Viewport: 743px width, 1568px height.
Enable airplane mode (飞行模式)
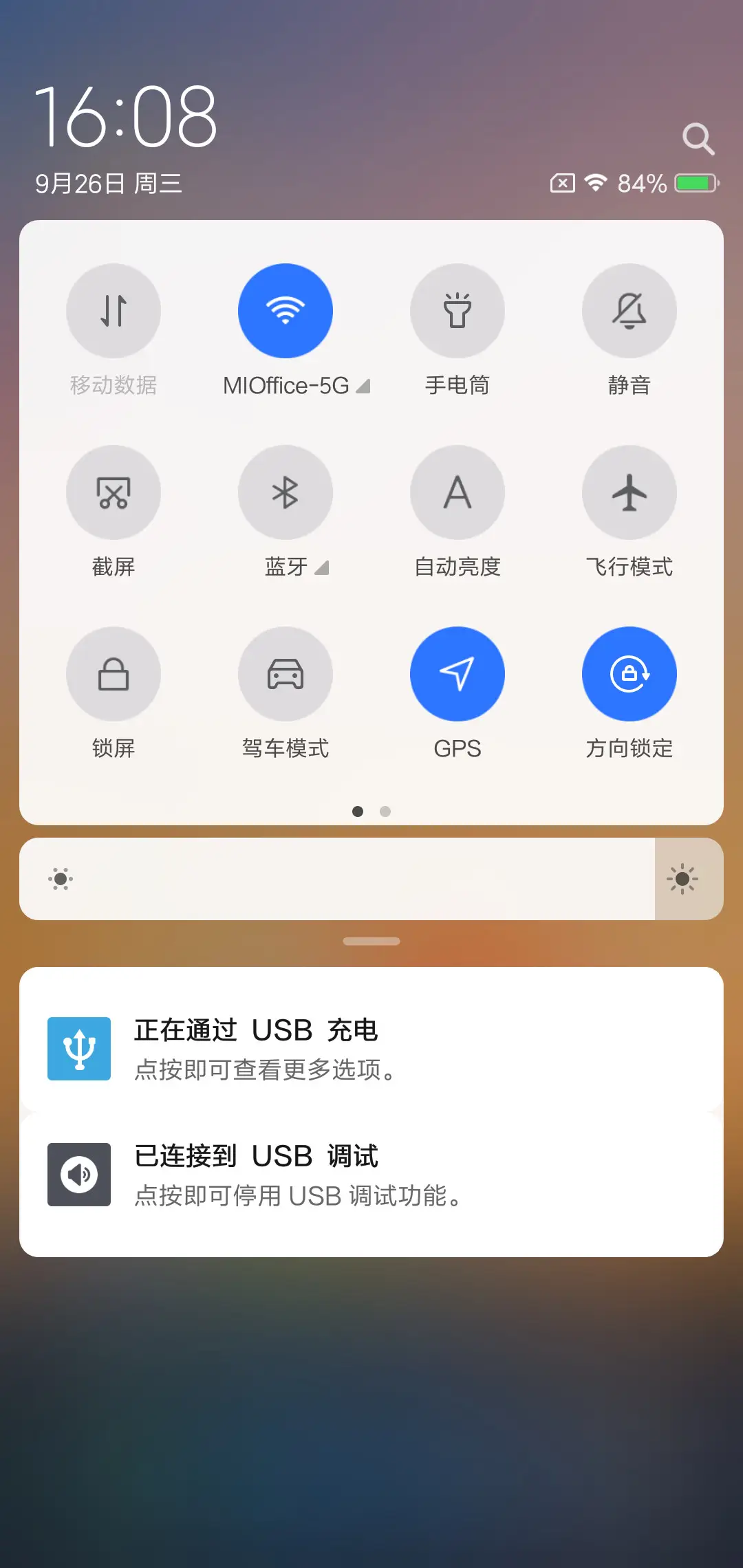coord(628,492)
